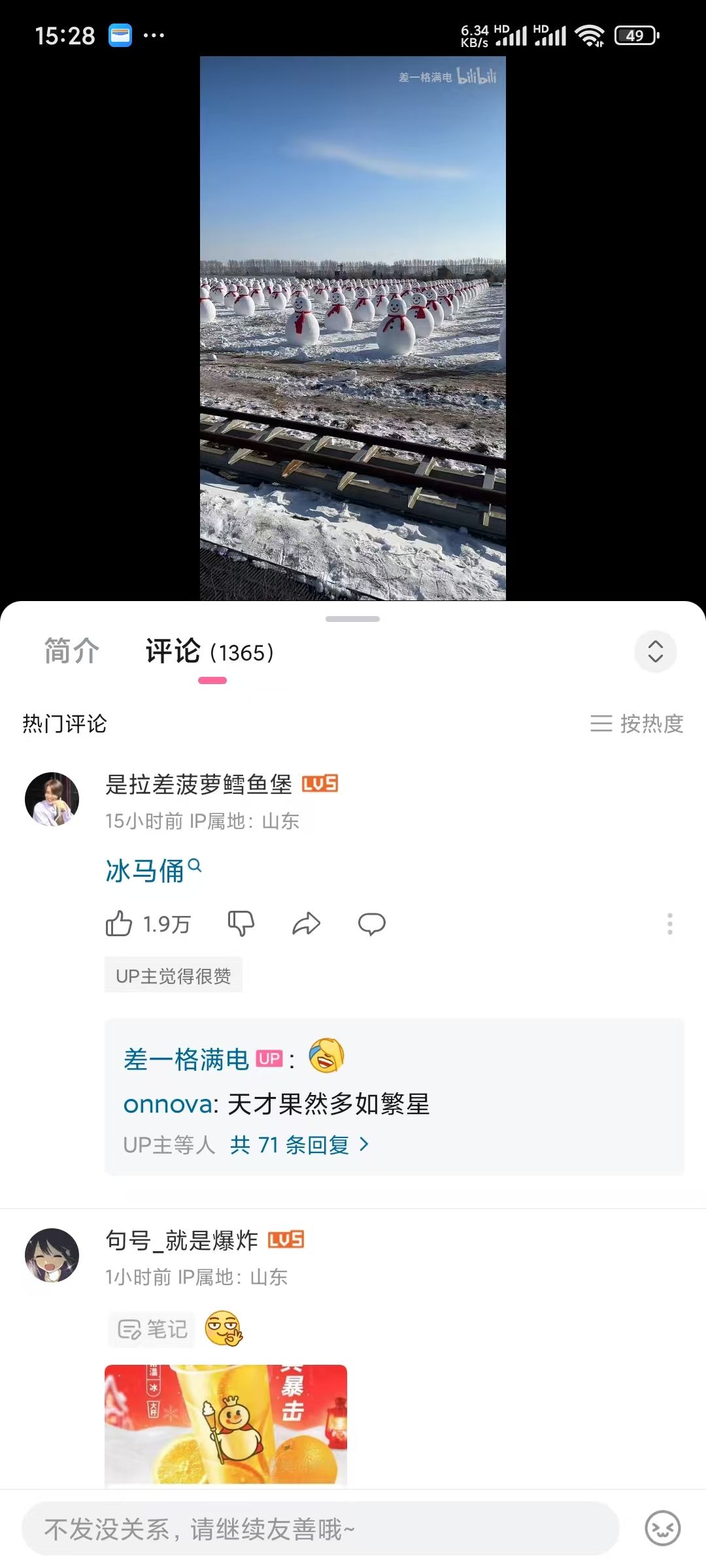Open more options for the 冰马俑 comment
This screenshot has width=706, height=1568.
pyautogui.click(x=669, y=924)
